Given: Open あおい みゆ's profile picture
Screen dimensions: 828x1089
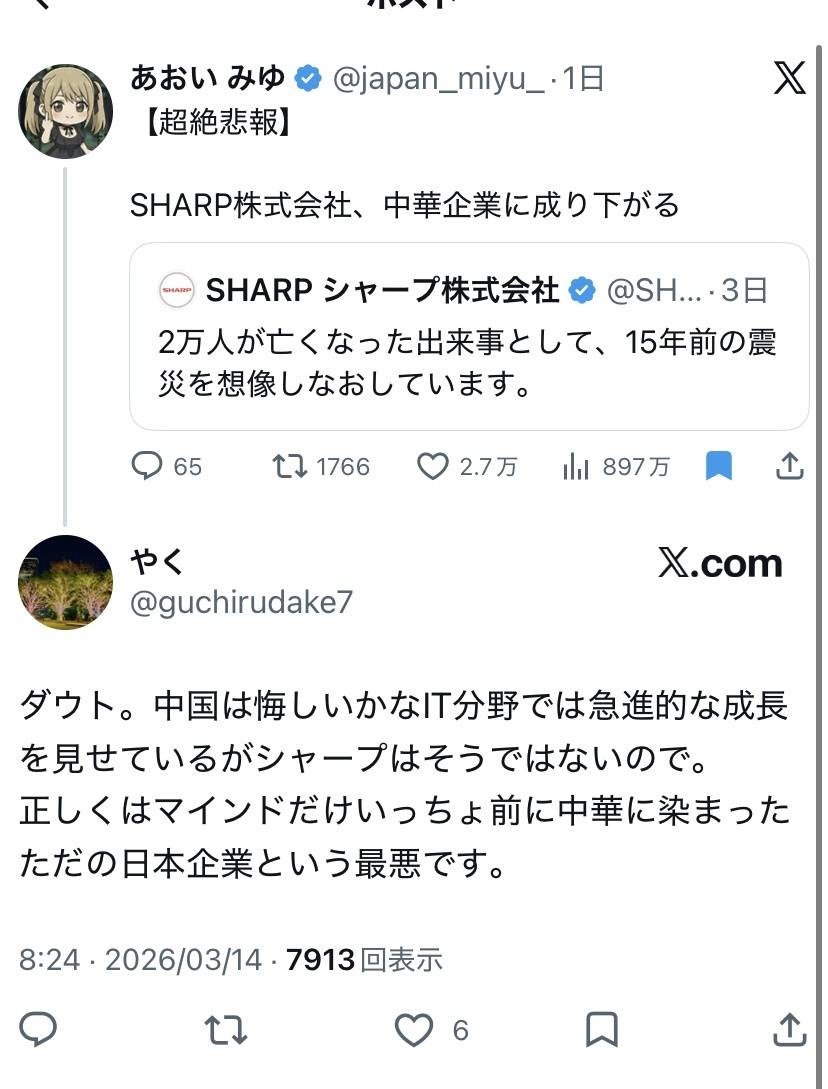Looking at the screenshot, I should pyautogui.click(x=65, y=111).
